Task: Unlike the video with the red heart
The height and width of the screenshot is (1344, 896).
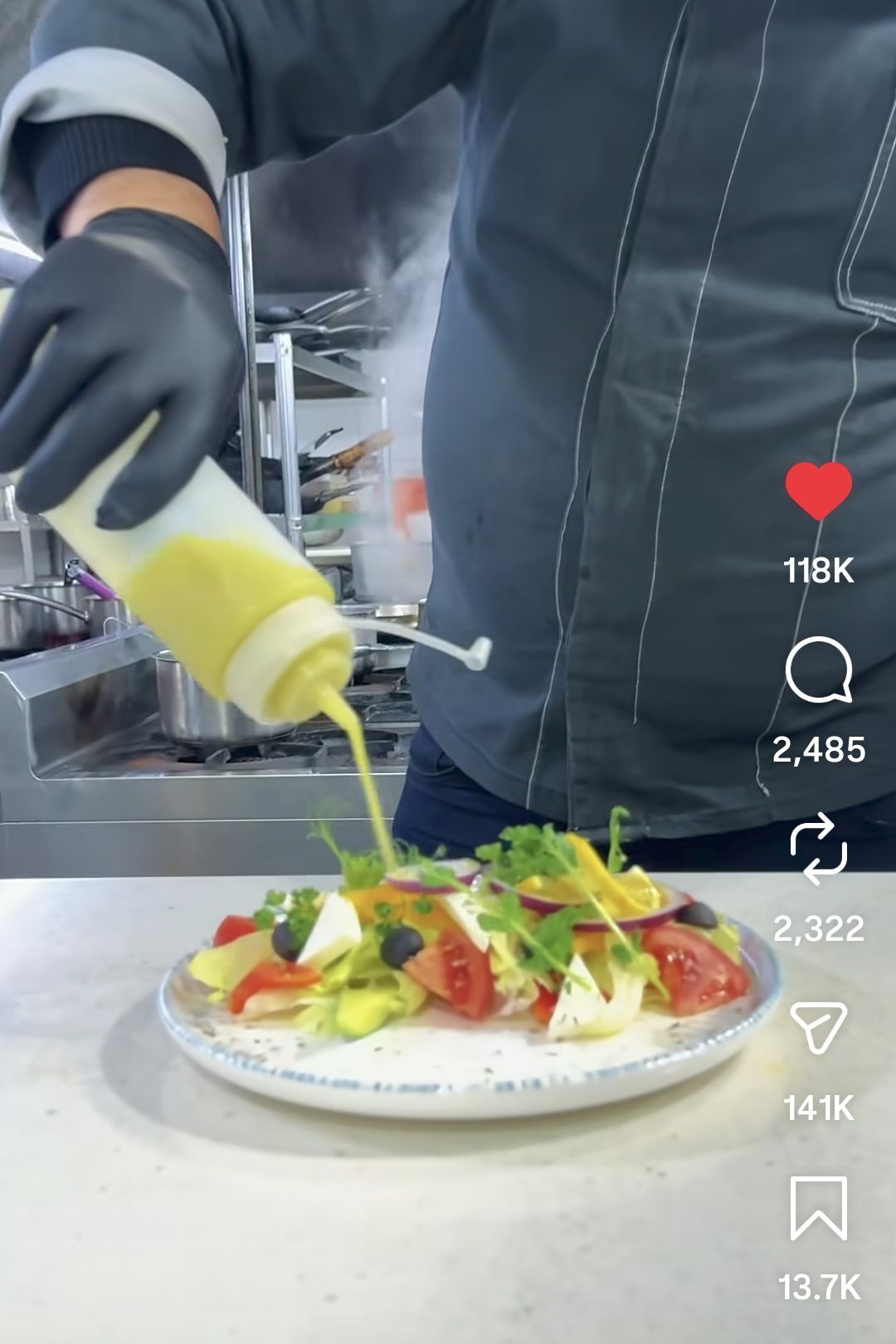Action: coord(819,491)
